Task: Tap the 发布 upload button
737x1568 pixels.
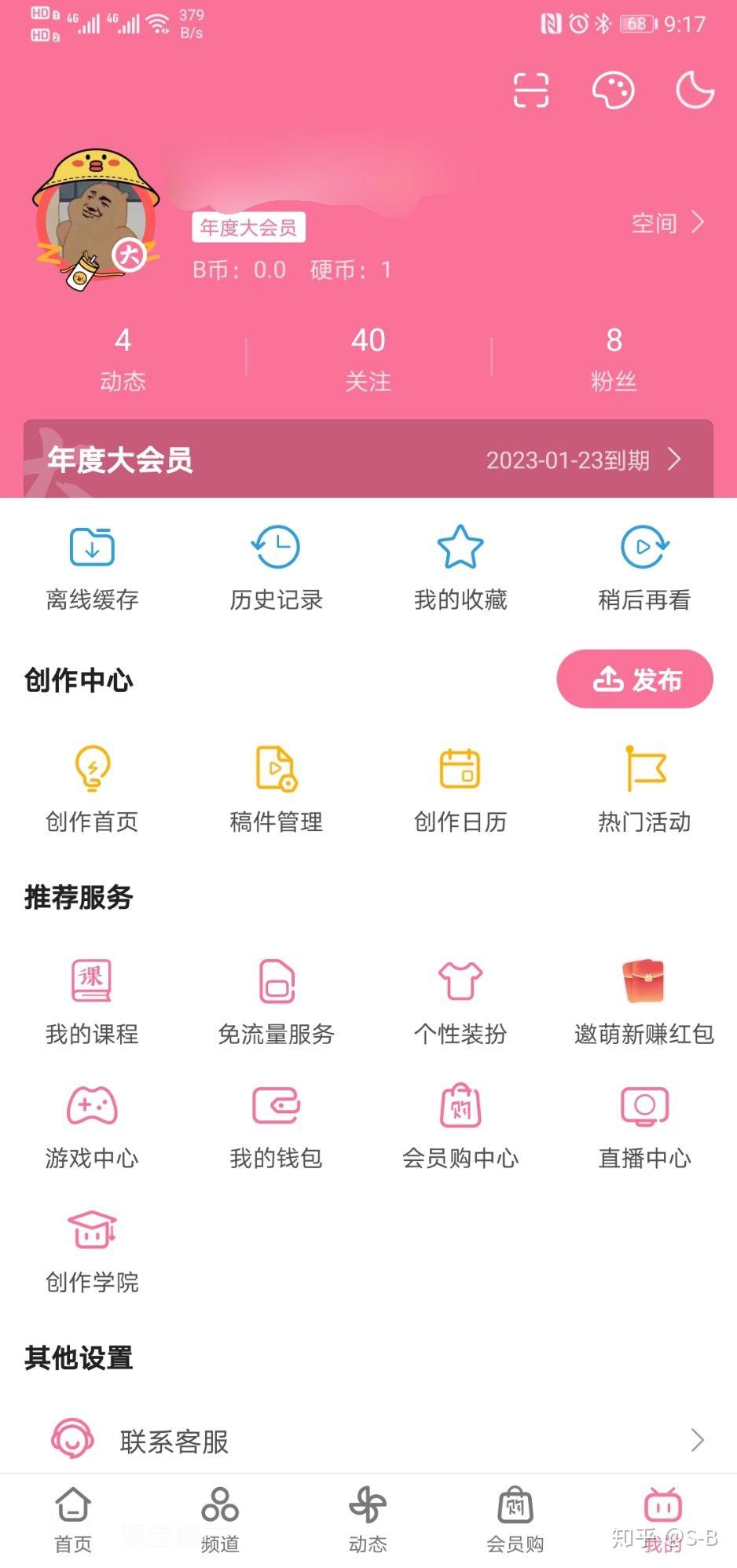Action: (x=635, y=679)
